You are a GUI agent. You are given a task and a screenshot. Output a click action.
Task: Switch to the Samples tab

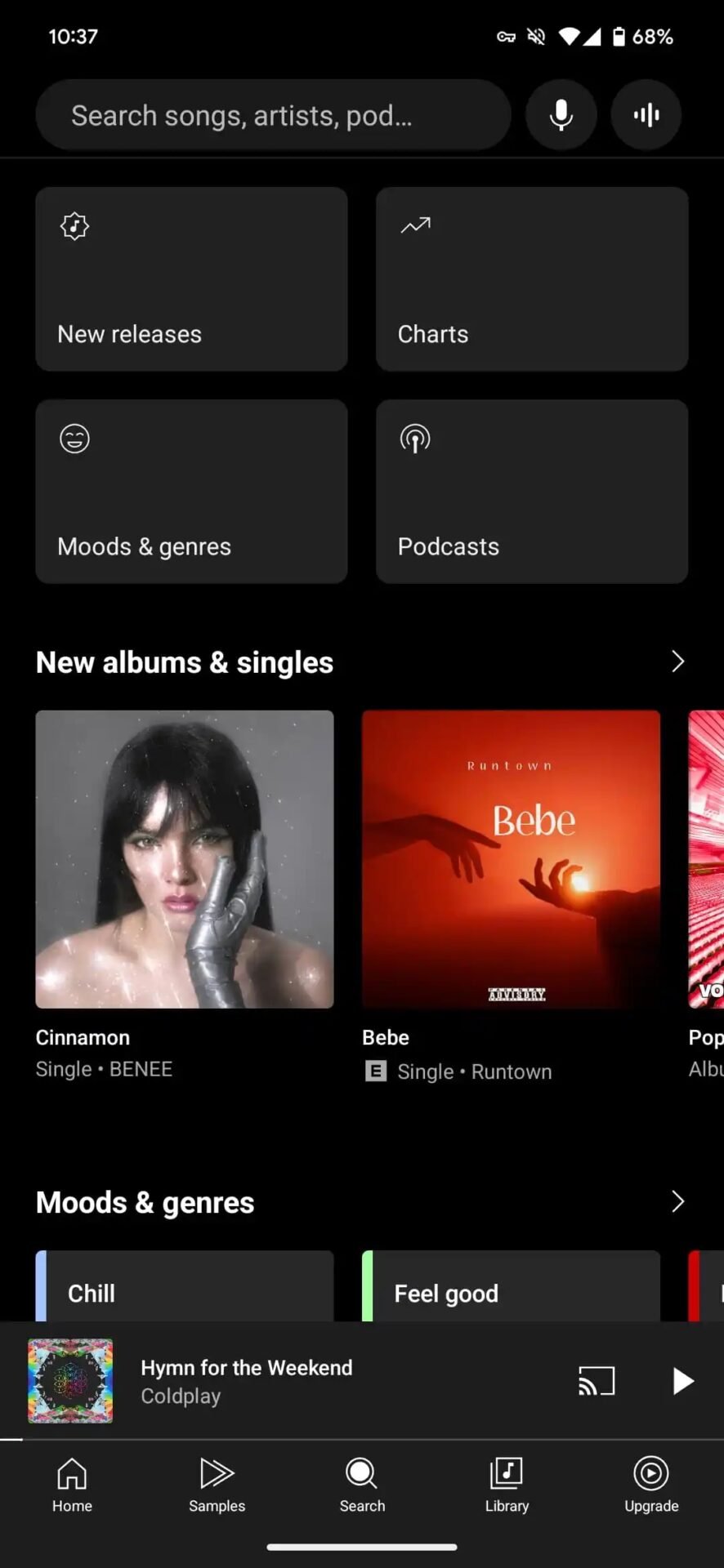click(217, 1485)
